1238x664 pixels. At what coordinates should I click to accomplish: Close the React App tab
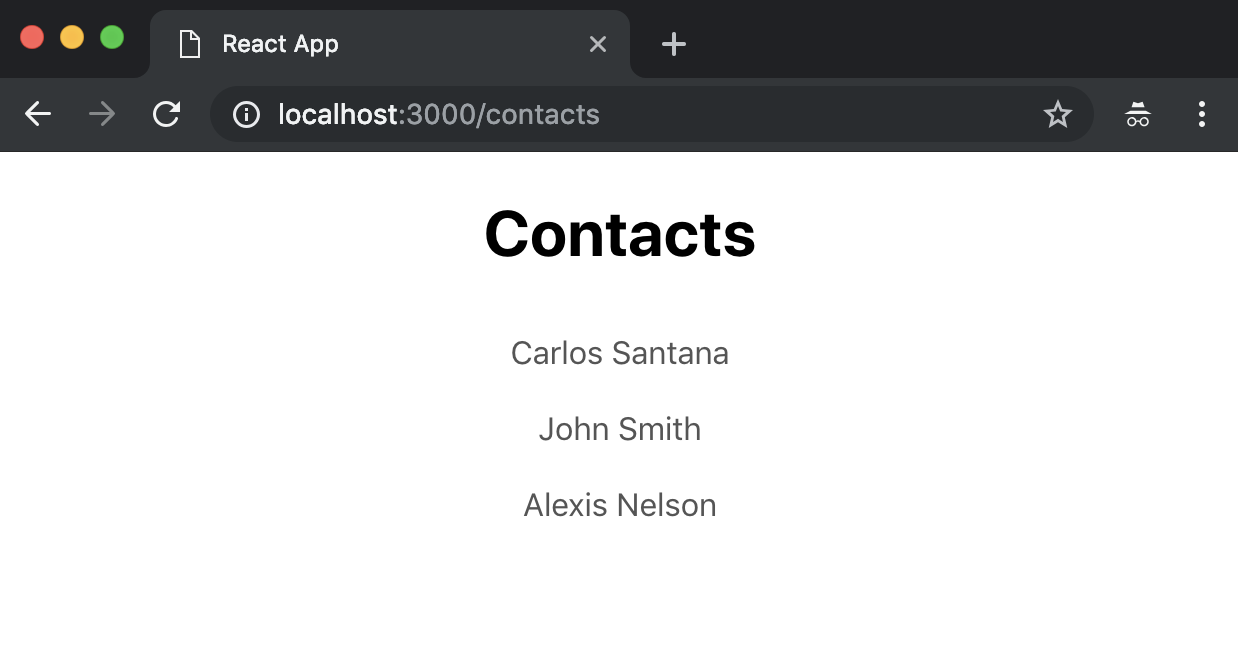[598, 44]
